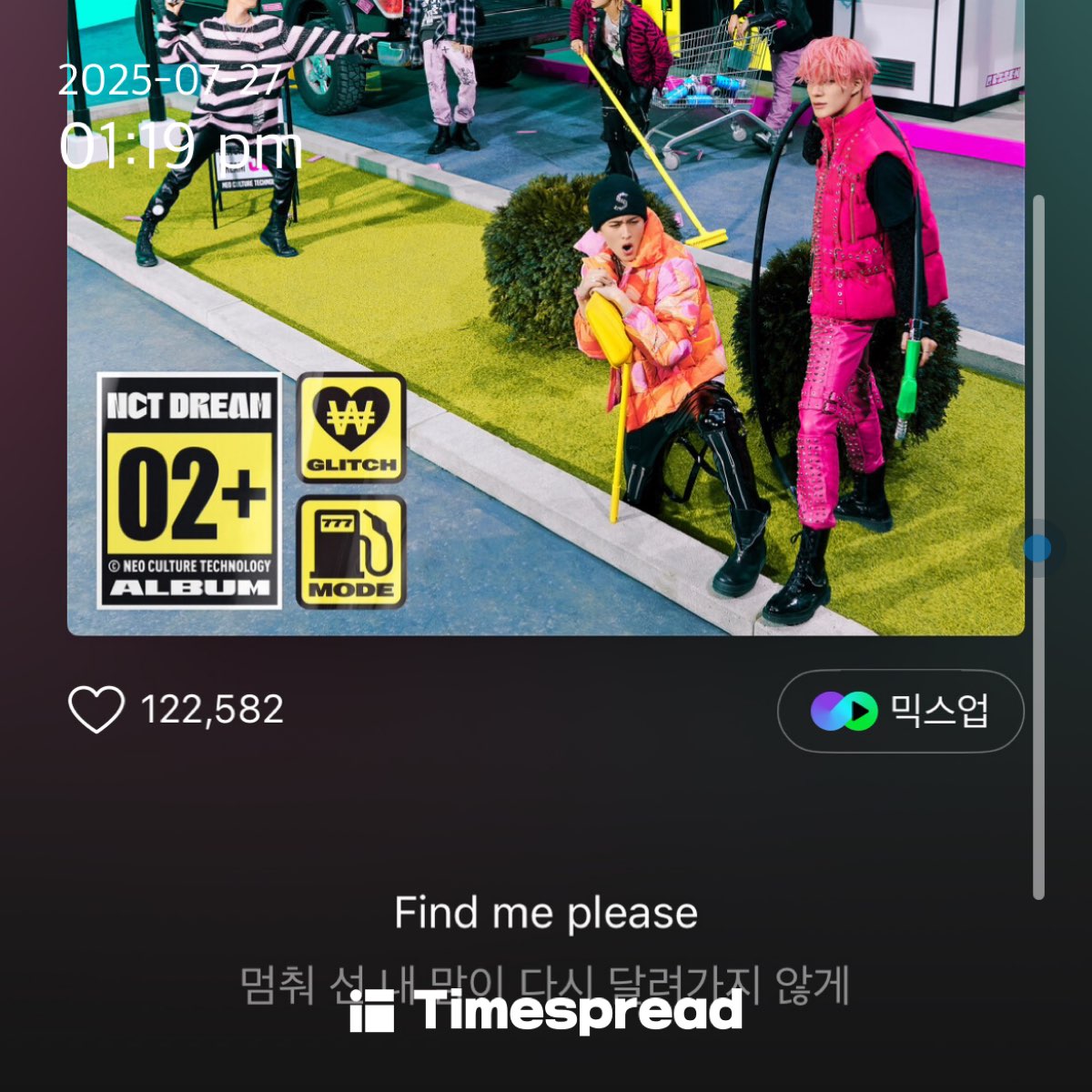This screenshot has height=1092, width=1092.
Task: Open the NCT DREAM album cover
Action: pos(546,318)
